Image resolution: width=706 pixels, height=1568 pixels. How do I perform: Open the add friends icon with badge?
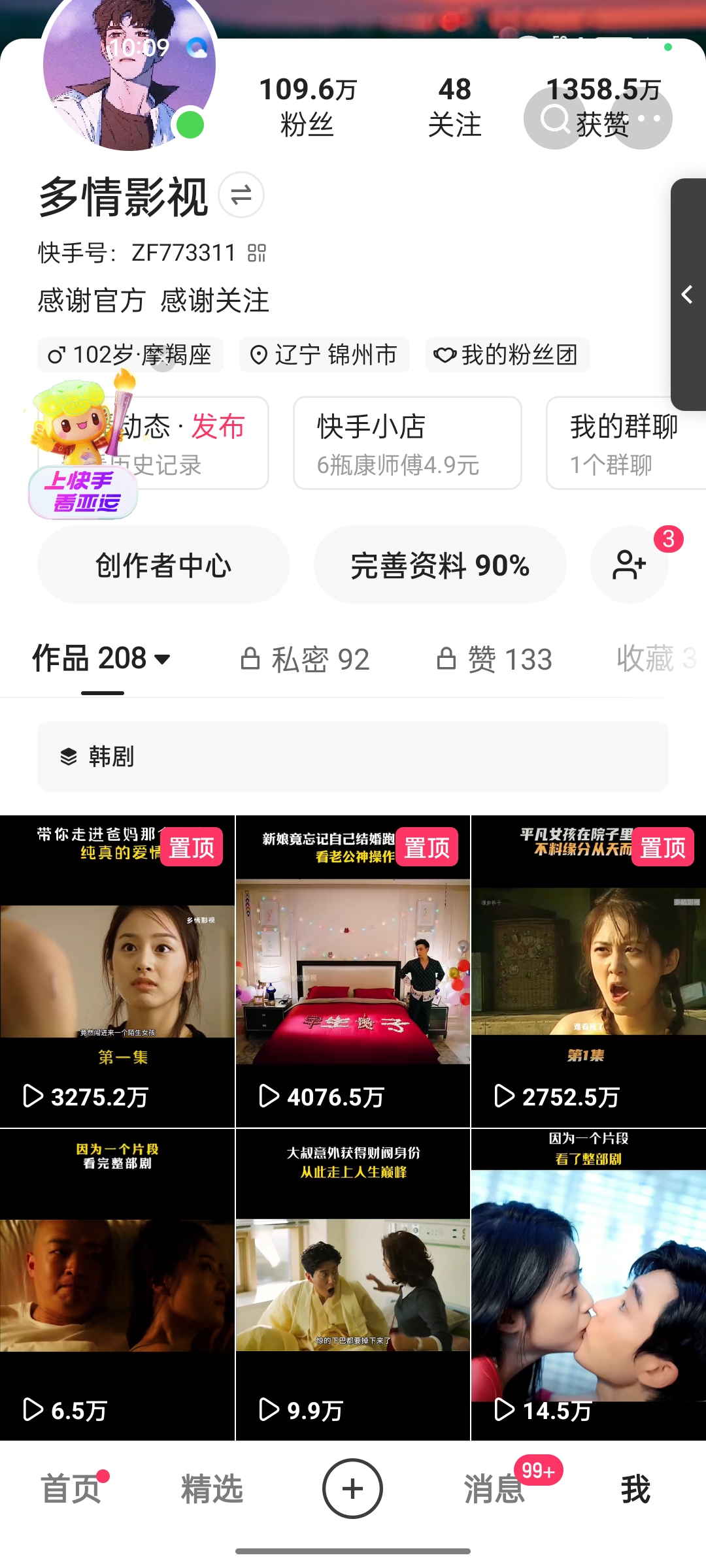[x=629, y=565]
